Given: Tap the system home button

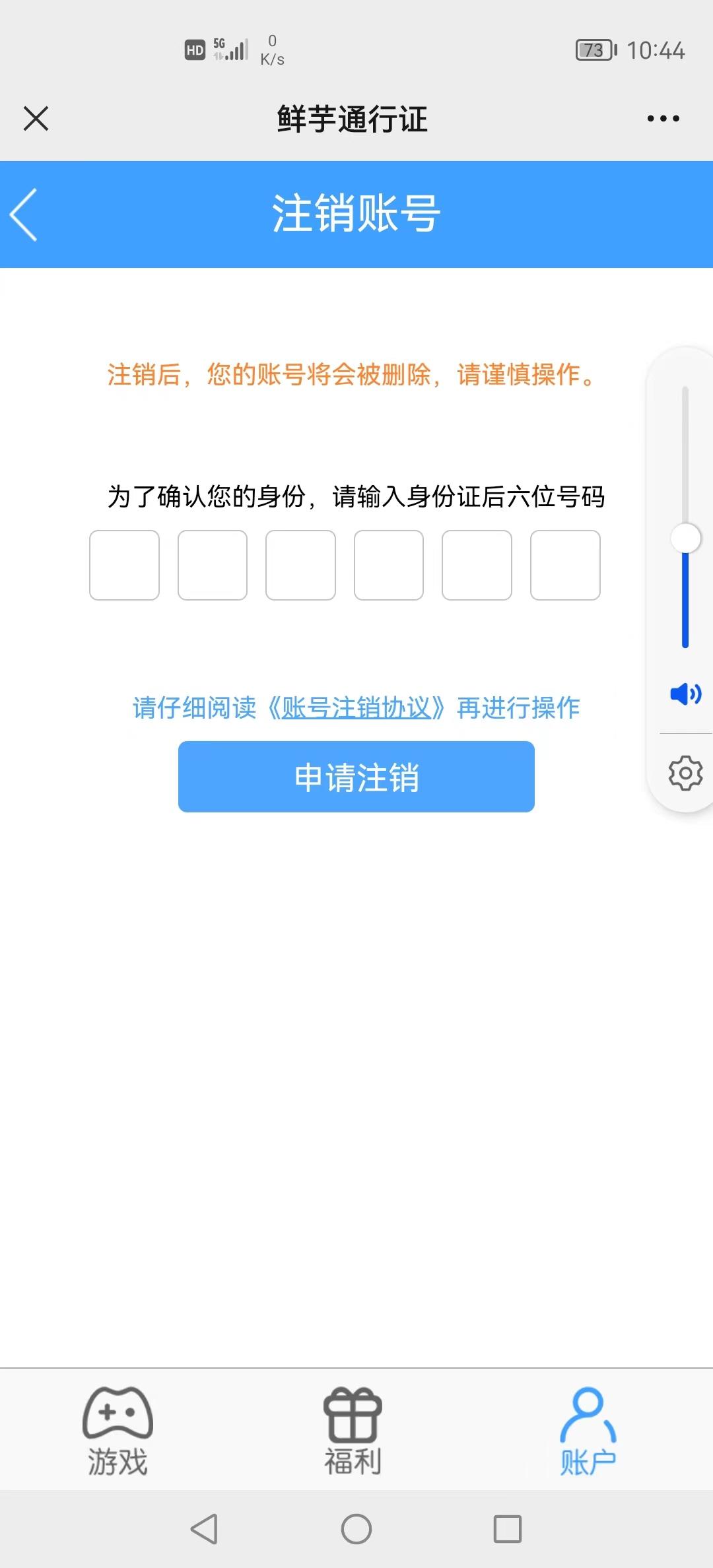Looking at the screenshot, I should tap(356, 1529).
